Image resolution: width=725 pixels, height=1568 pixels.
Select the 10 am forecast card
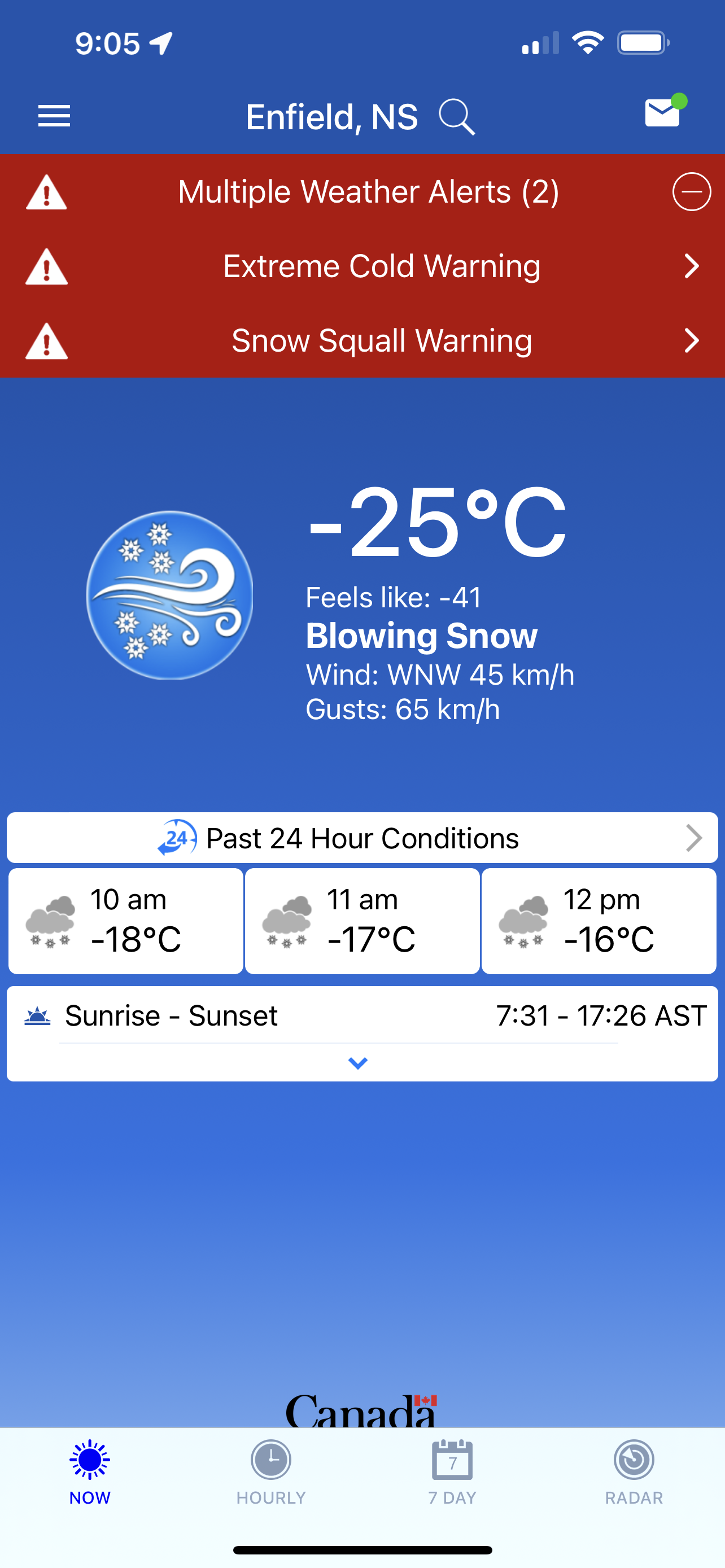pyautogui.click(x=126, y=921)
